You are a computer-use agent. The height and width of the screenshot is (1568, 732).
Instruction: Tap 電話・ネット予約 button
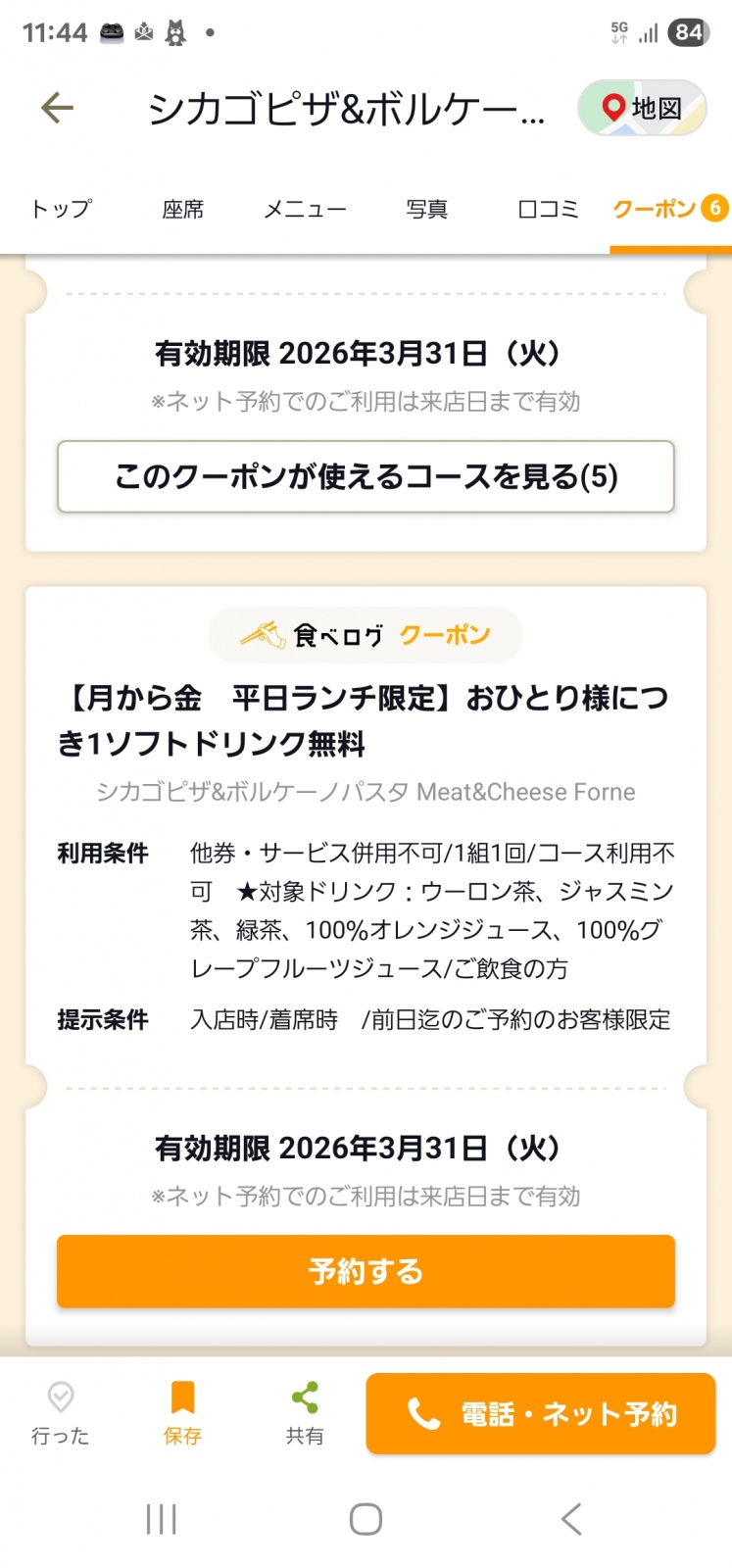541,1414
